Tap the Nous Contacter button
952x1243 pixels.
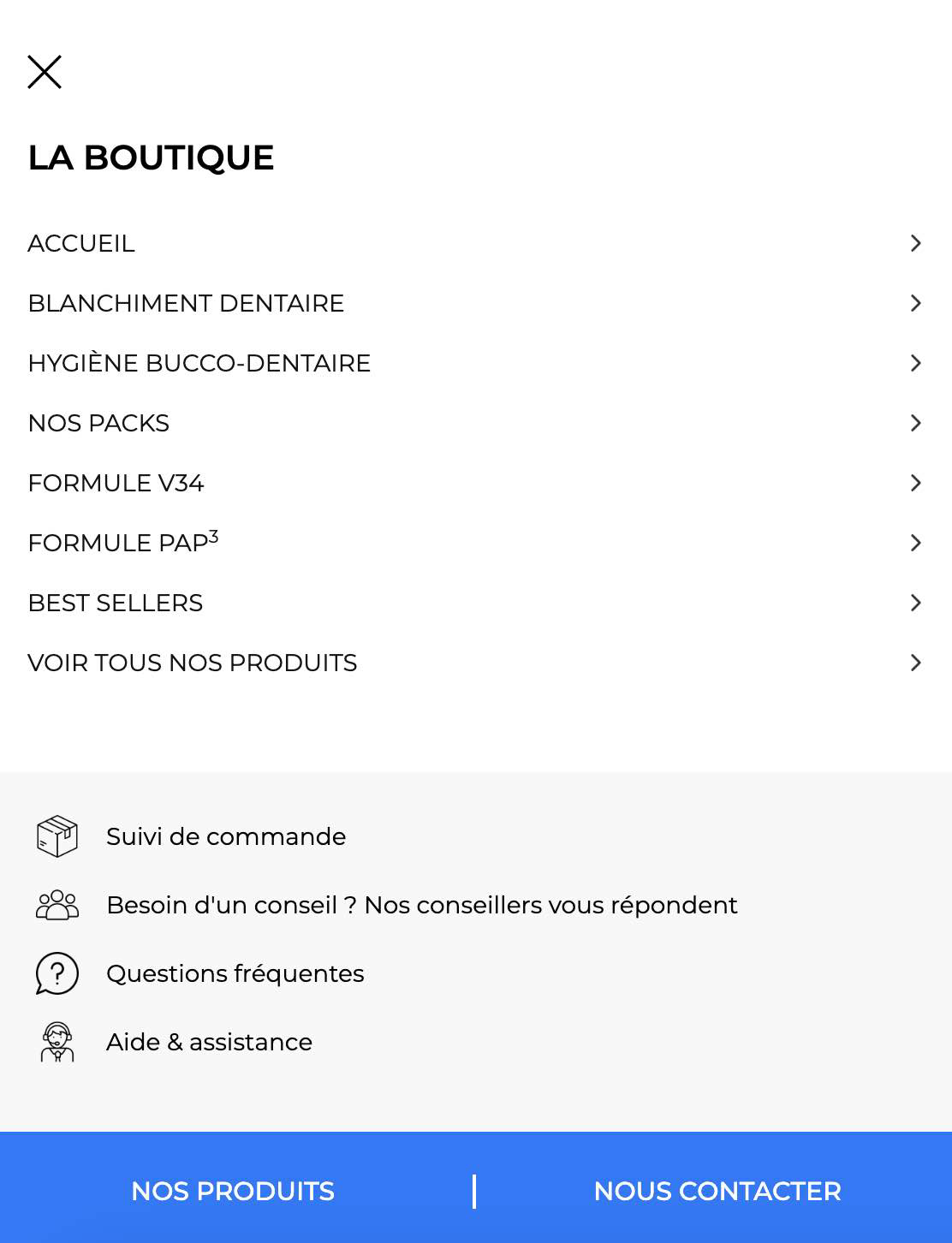coord(717,1191)
